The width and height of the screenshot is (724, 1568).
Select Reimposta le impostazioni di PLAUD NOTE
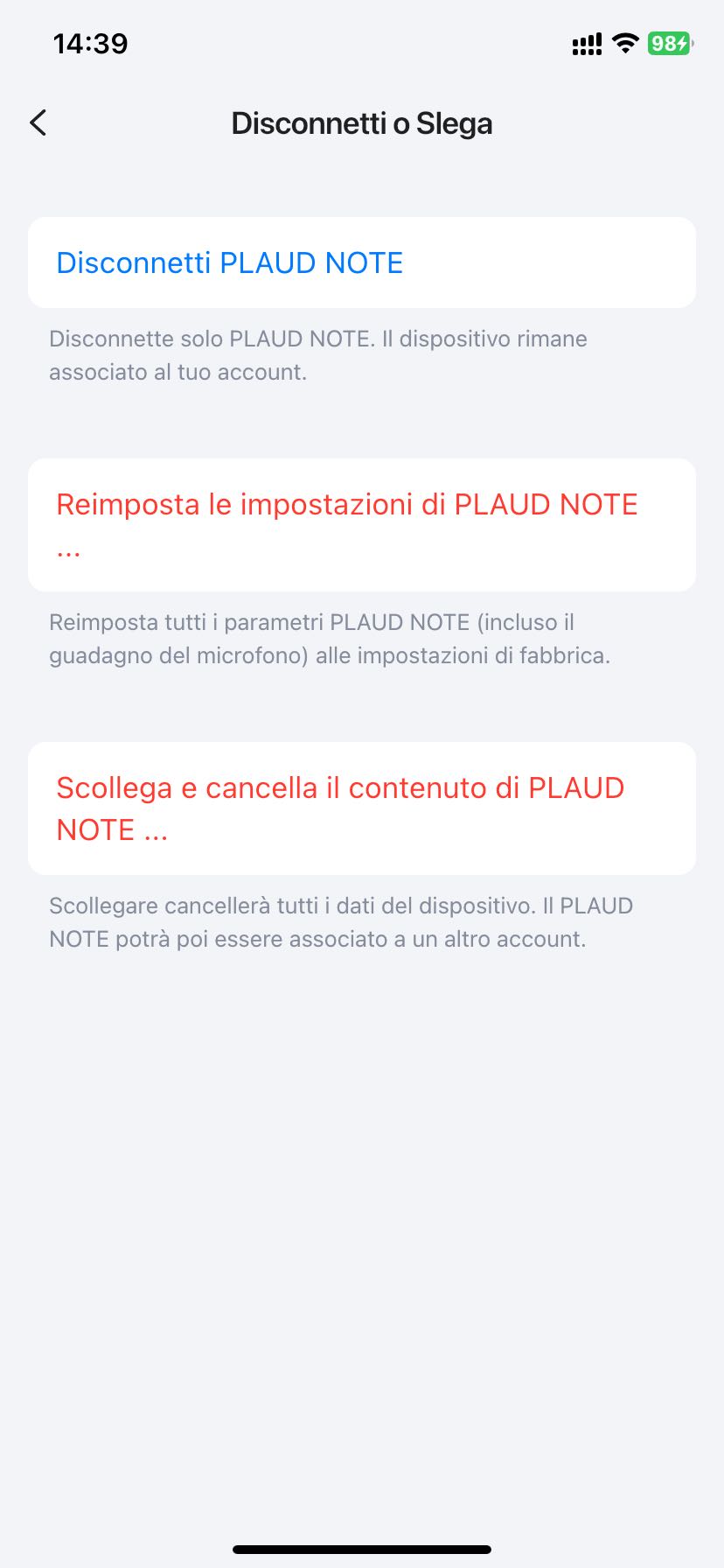[361, 524]
